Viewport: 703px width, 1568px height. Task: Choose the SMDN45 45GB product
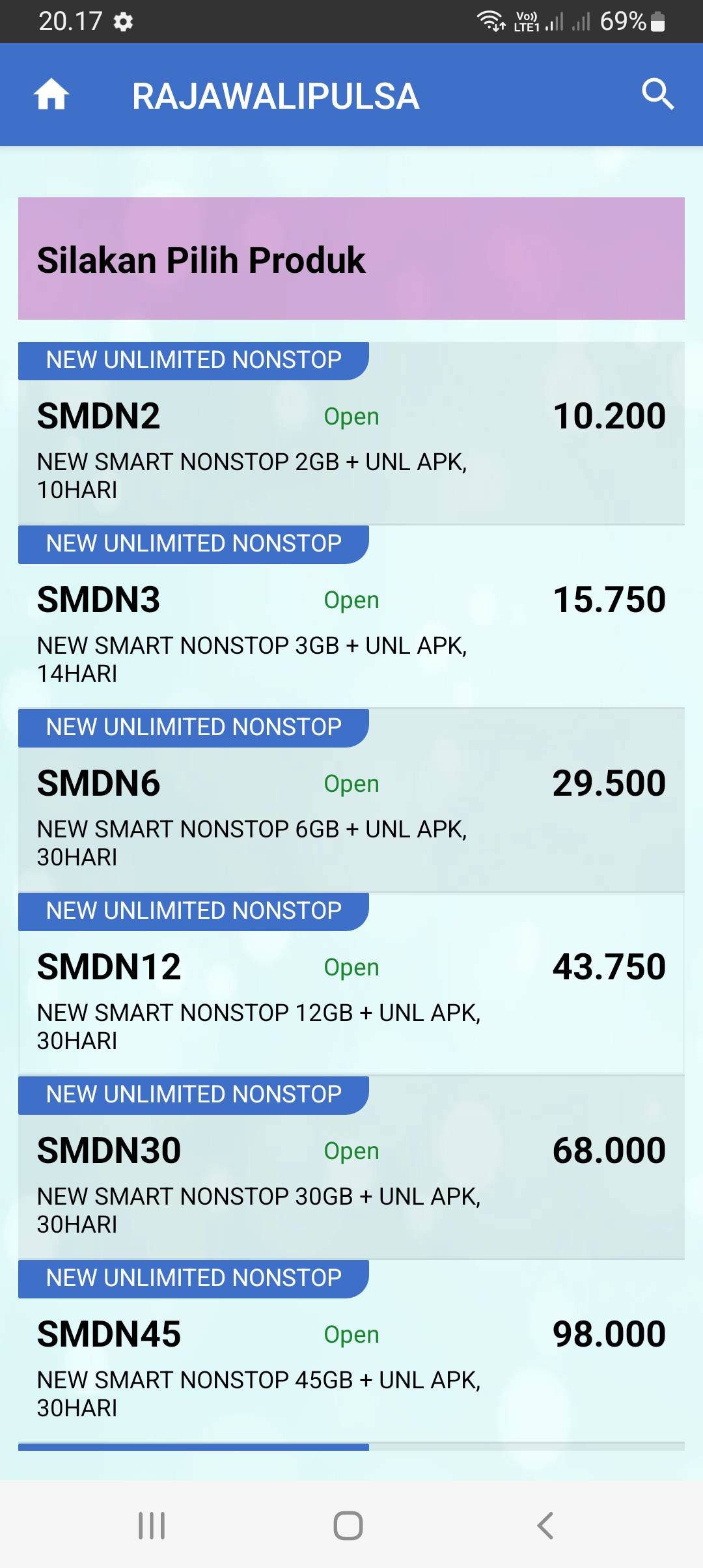click(x=351, y=1351)
